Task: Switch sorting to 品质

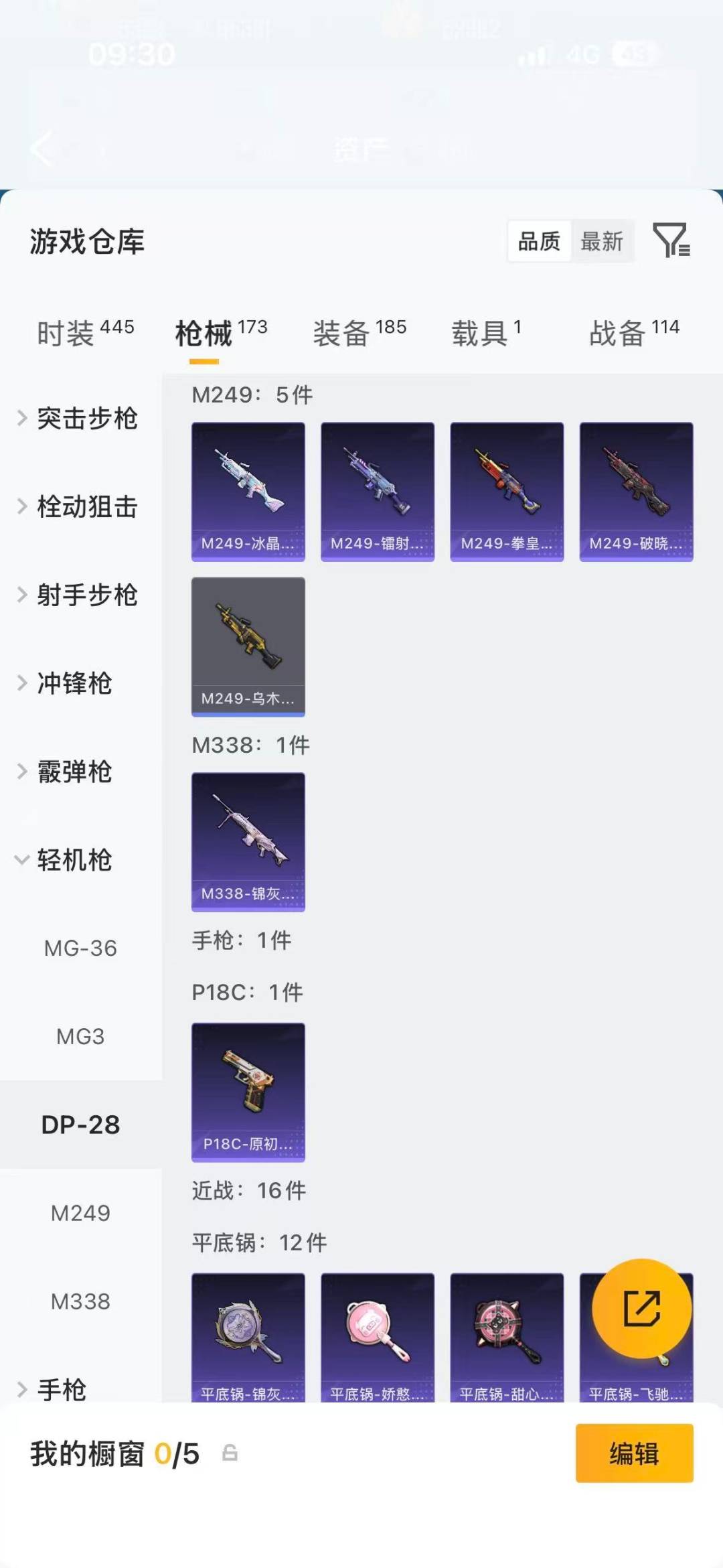Action: pos(538,242)
